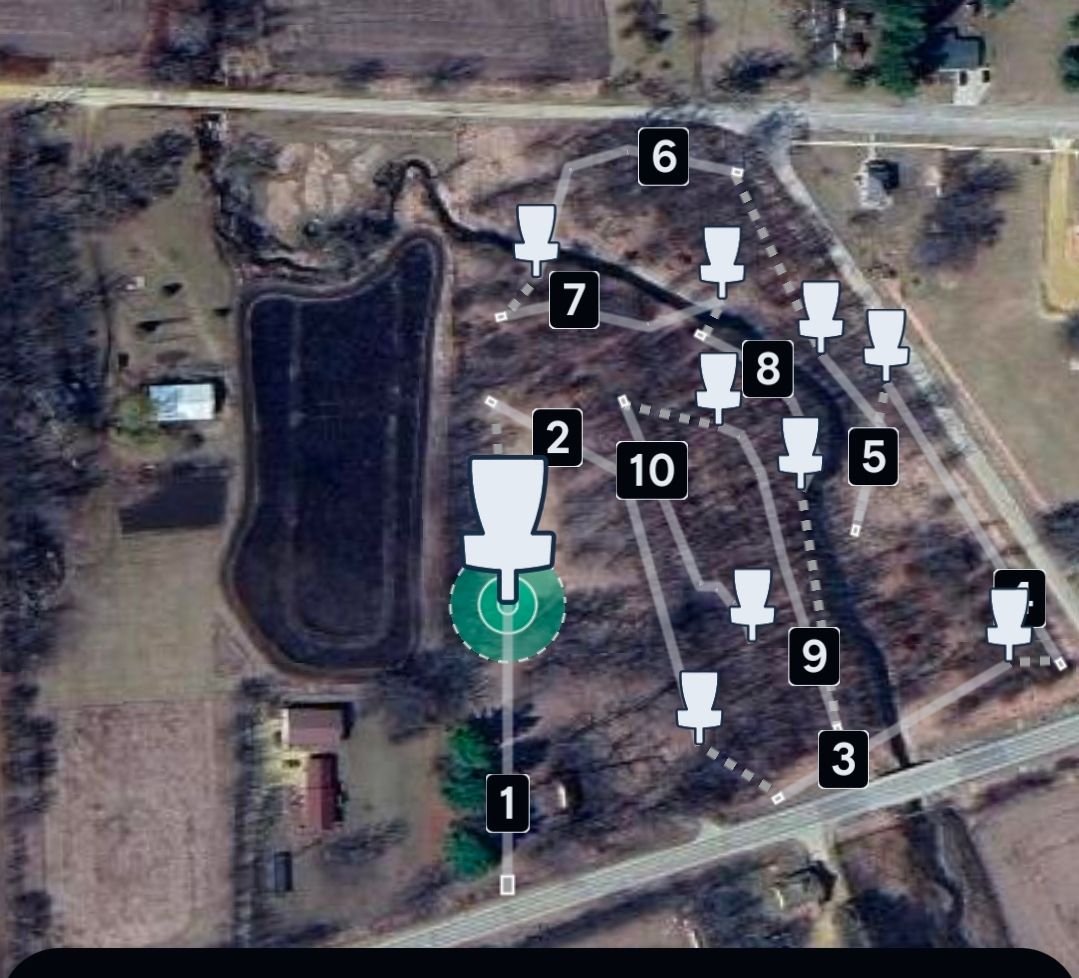Jump to hole 10 marker
This screenshot has width=1079, height=978.
651,470
